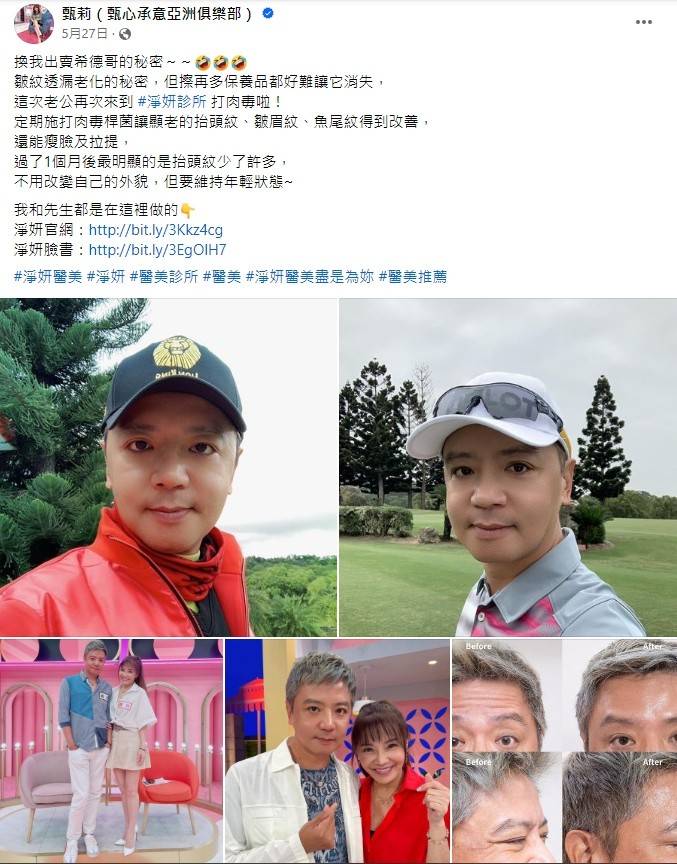View the photo of man in red jacket

coord(168,468)
